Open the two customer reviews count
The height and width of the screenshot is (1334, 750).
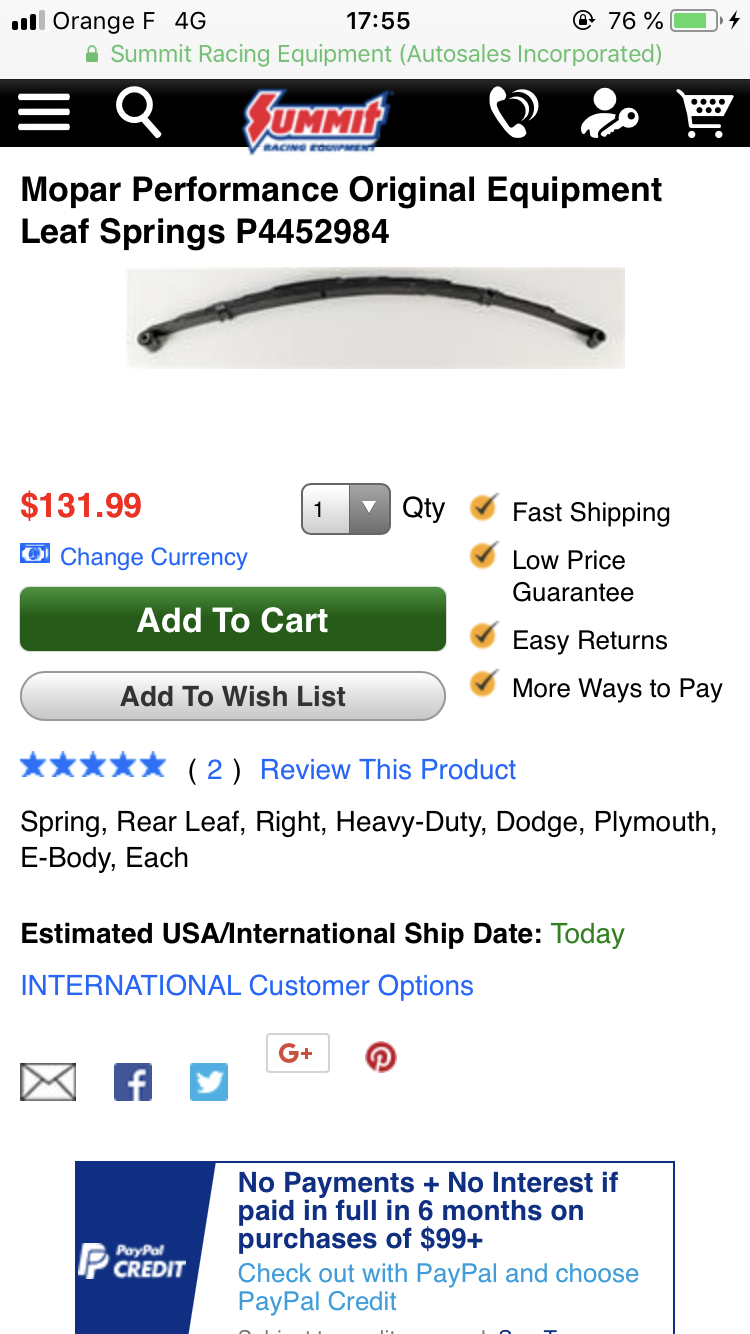tap(214, 770)
